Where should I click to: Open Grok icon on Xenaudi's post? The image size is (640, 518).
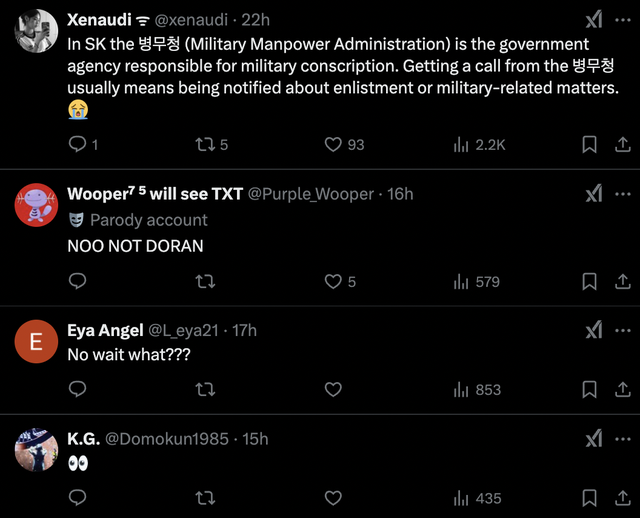tap(593, 20)
